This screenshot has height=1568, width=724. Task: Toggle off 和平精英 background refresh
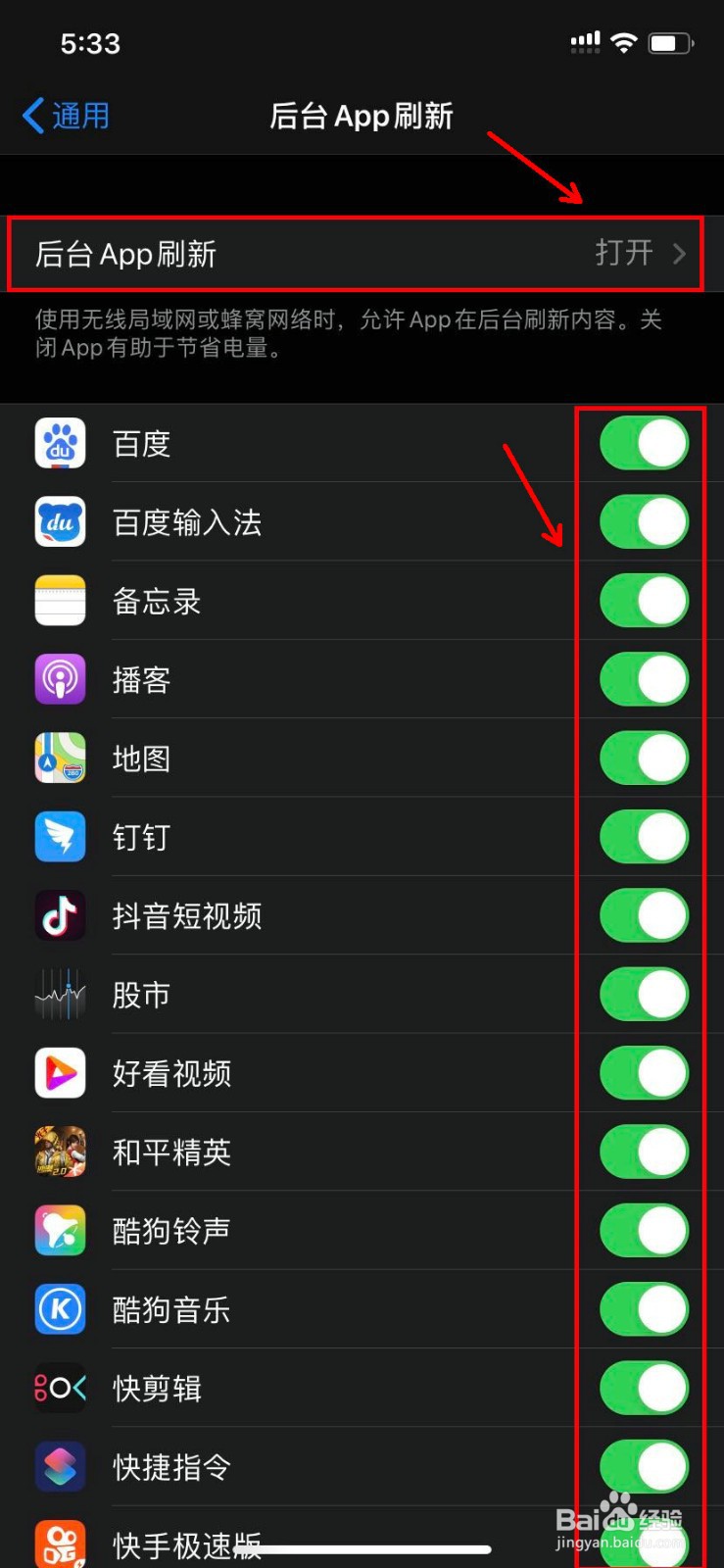[x=642, y=1151]
